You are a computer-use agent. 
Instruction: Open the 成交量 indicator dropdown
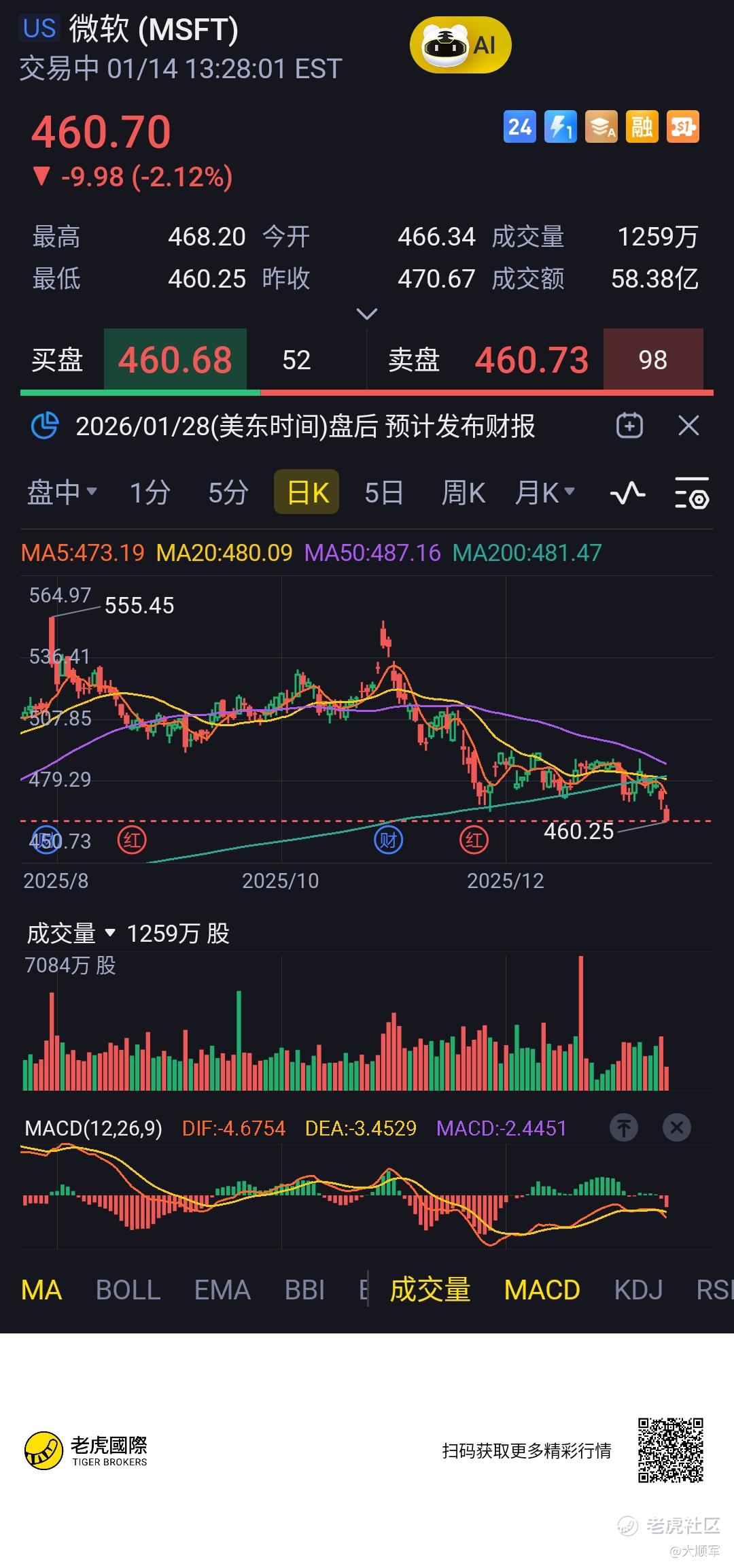coord(70,933)
